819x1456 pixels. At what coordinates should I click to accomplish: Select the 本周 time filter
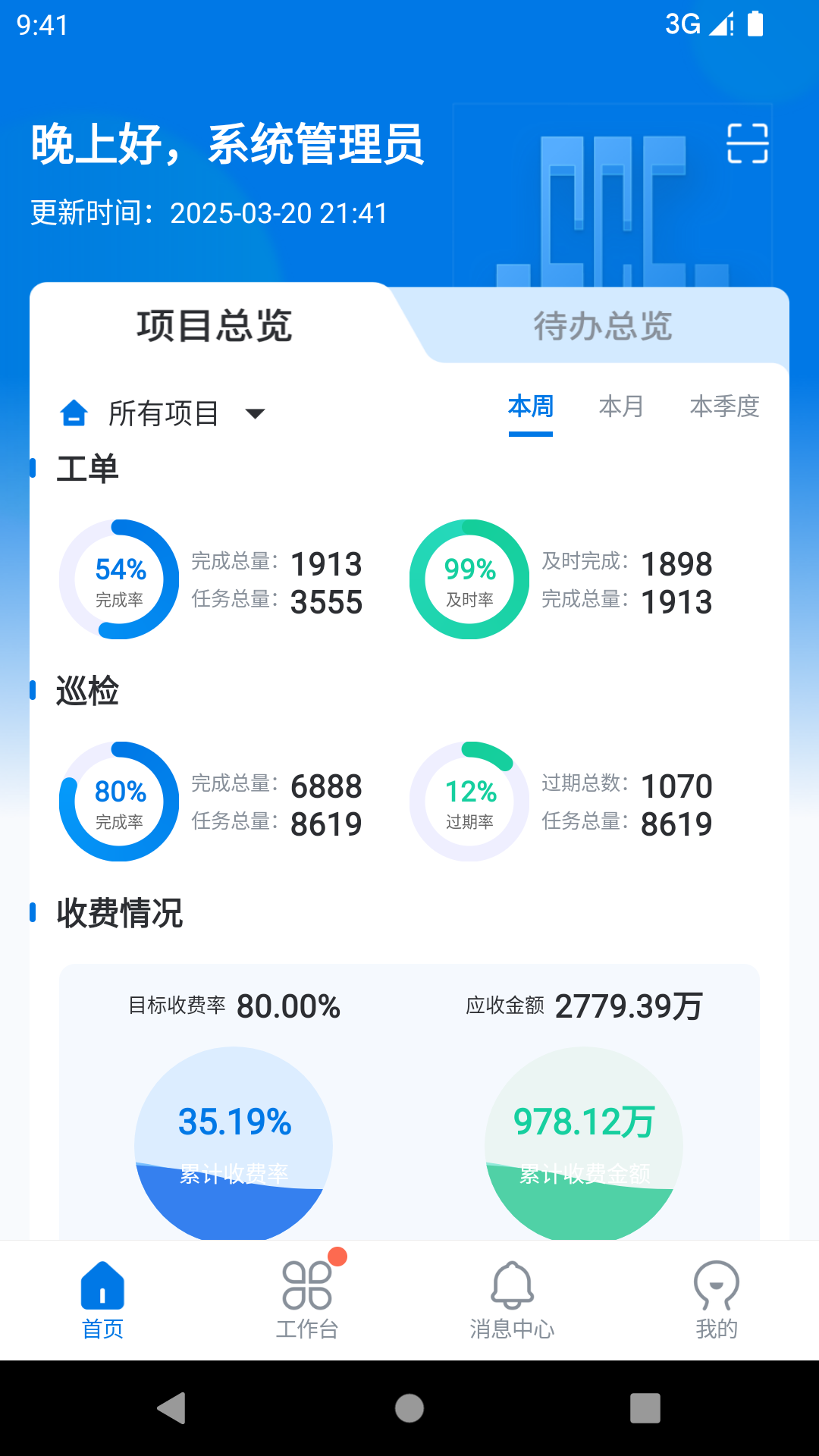pyautogui.click(x=529, y=407)
